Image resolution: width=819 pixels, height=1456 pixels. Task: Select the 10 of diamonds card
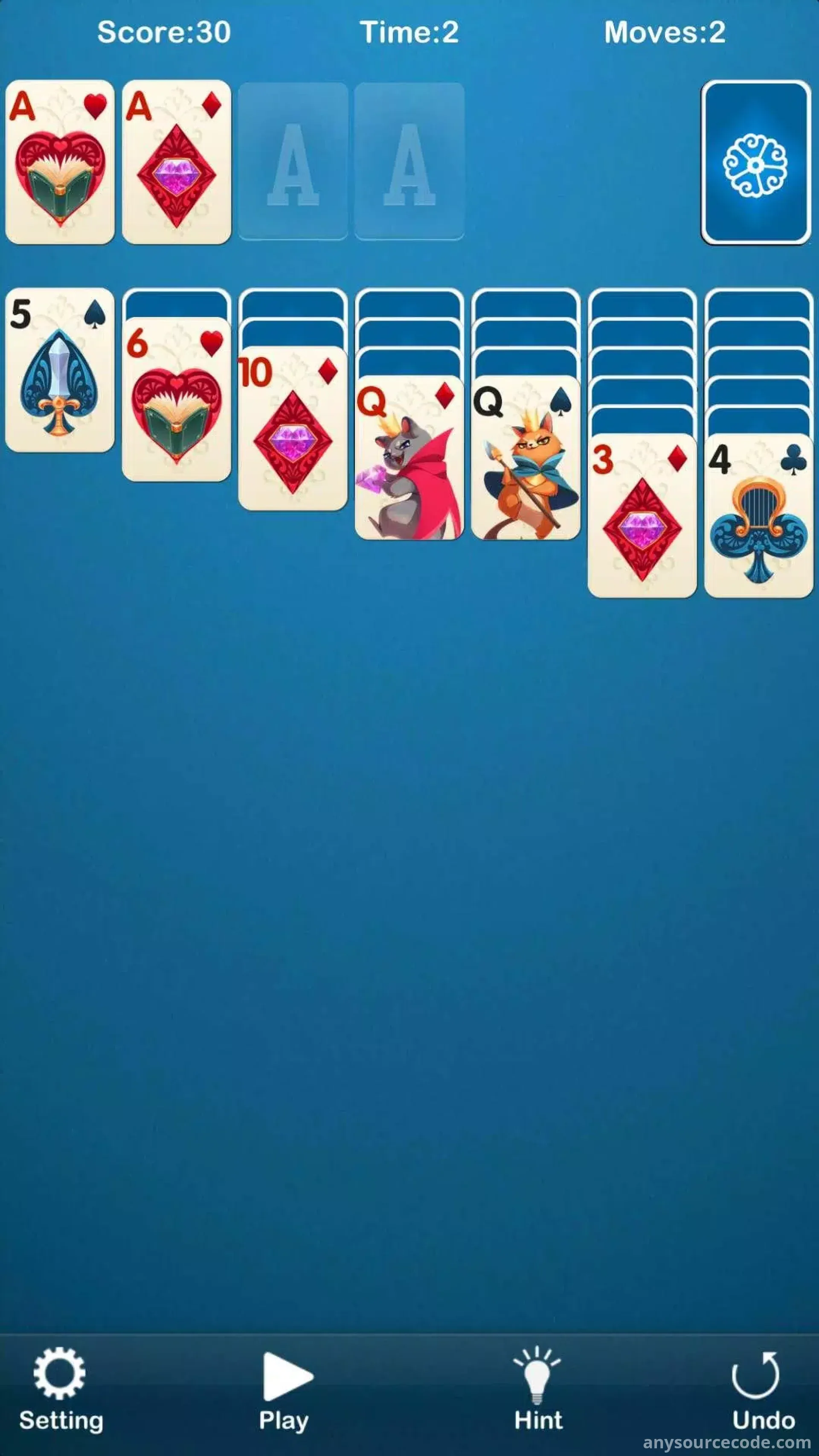(x=293, y=430)
